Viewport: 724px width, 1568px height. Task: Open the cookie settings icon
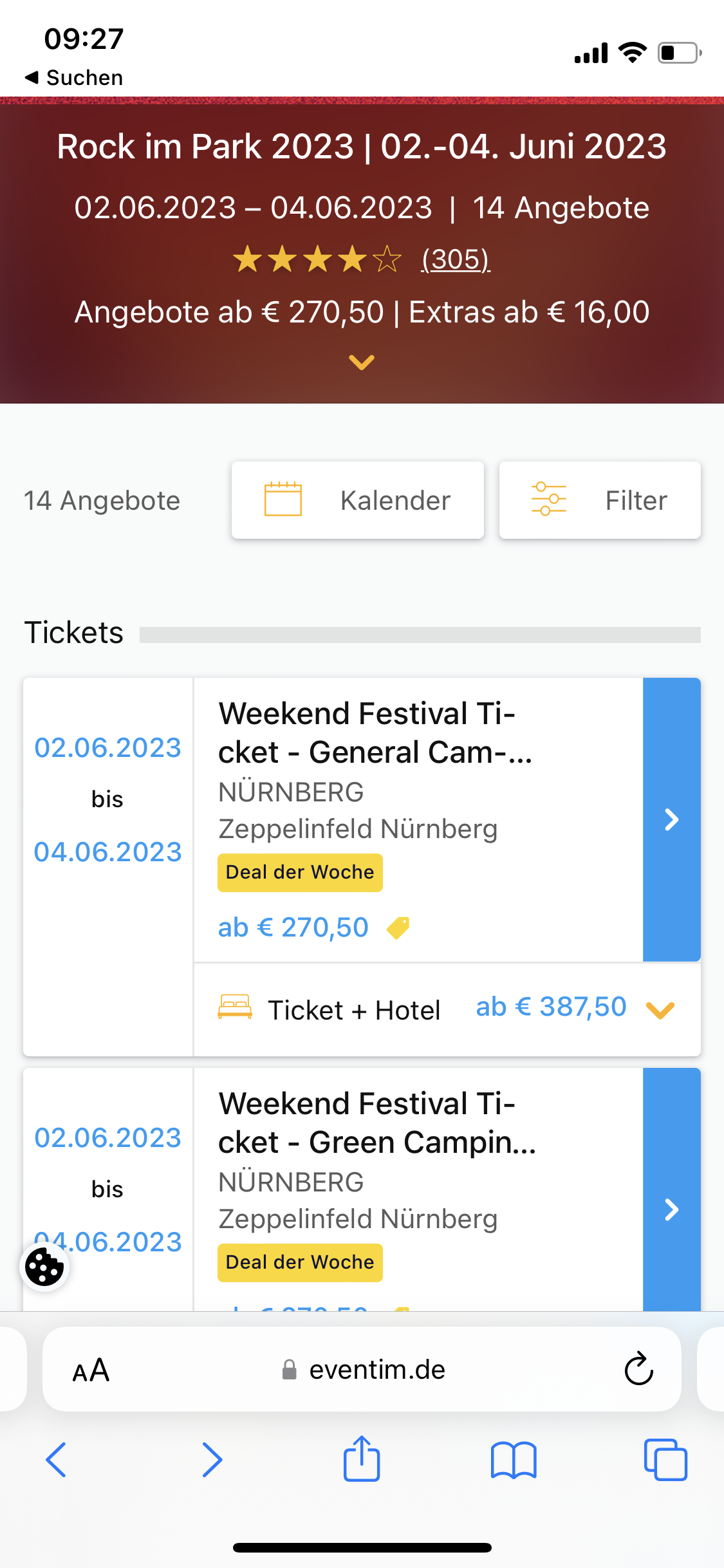click(44, 1267)
